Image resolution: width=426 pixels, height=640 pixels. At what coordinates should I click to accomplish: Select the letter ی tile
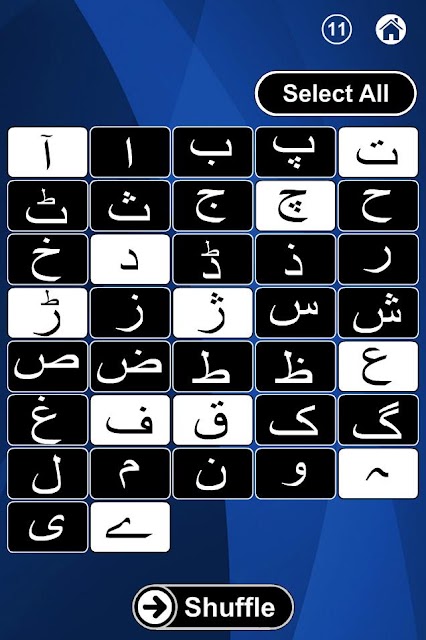pyautogui.click(x=48, y=527)
